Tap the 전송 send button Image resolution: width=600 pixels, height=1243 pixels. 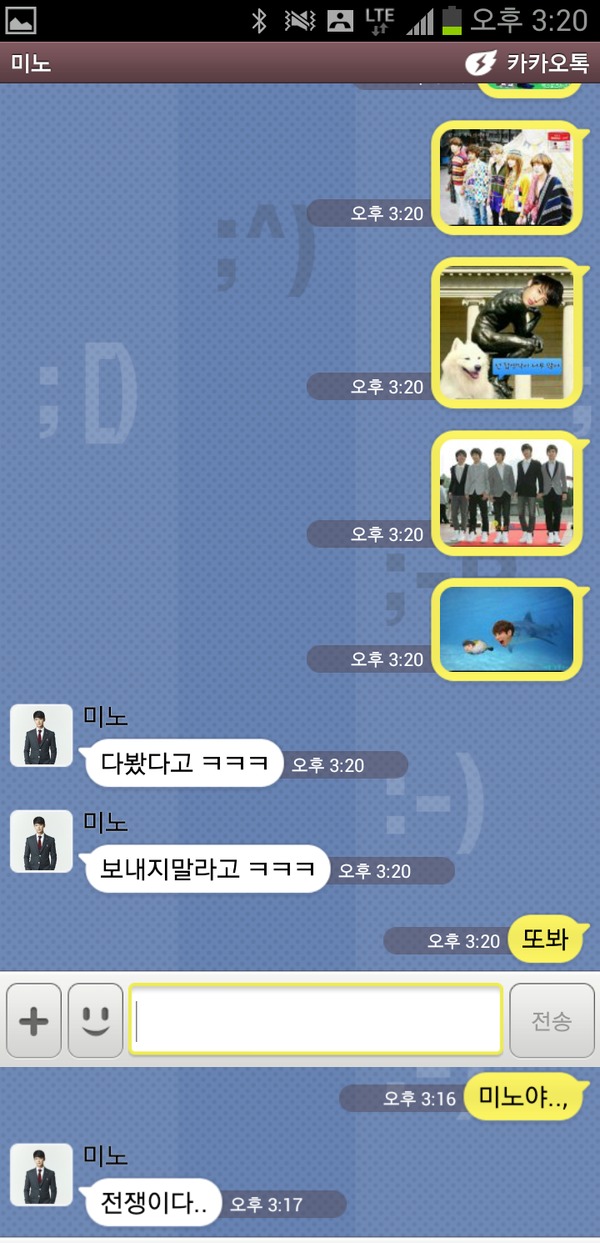[551, 1021]
